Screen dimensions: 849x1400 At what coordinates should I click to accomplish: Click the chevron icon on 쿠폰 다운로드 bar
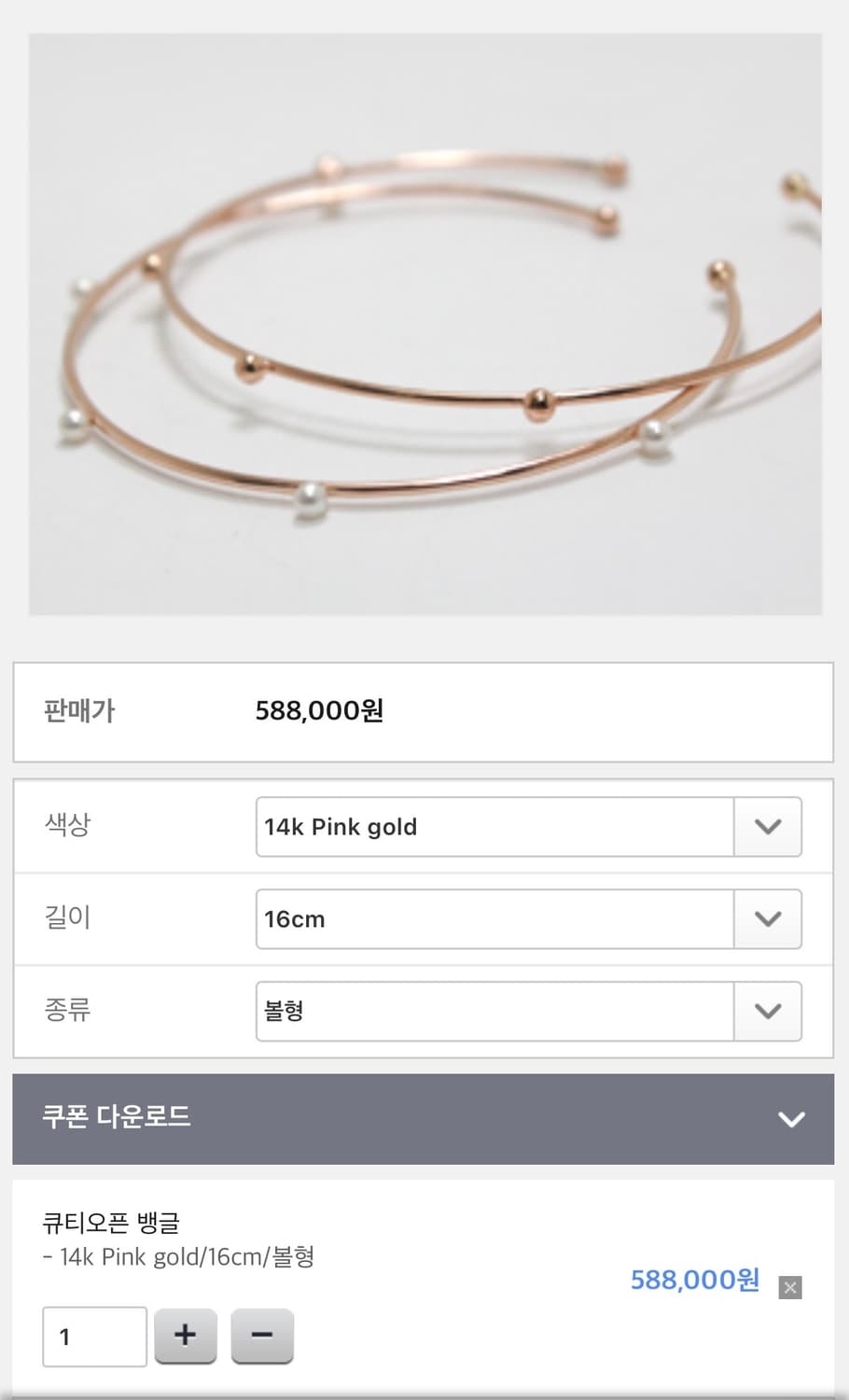pos(790,1119)
